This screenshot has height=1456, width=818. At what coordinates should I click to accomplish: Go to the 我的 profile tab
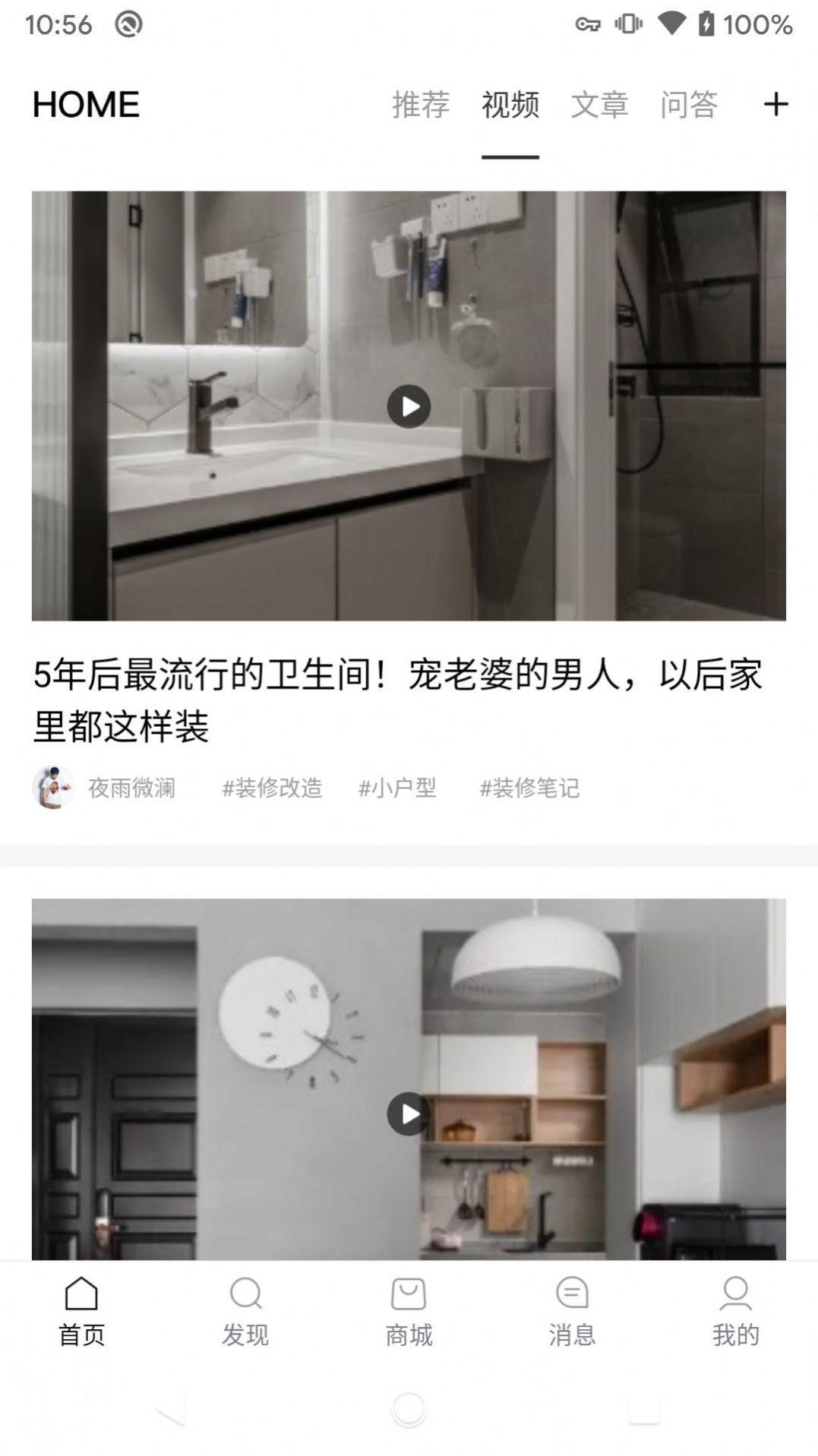[735, 1312]
